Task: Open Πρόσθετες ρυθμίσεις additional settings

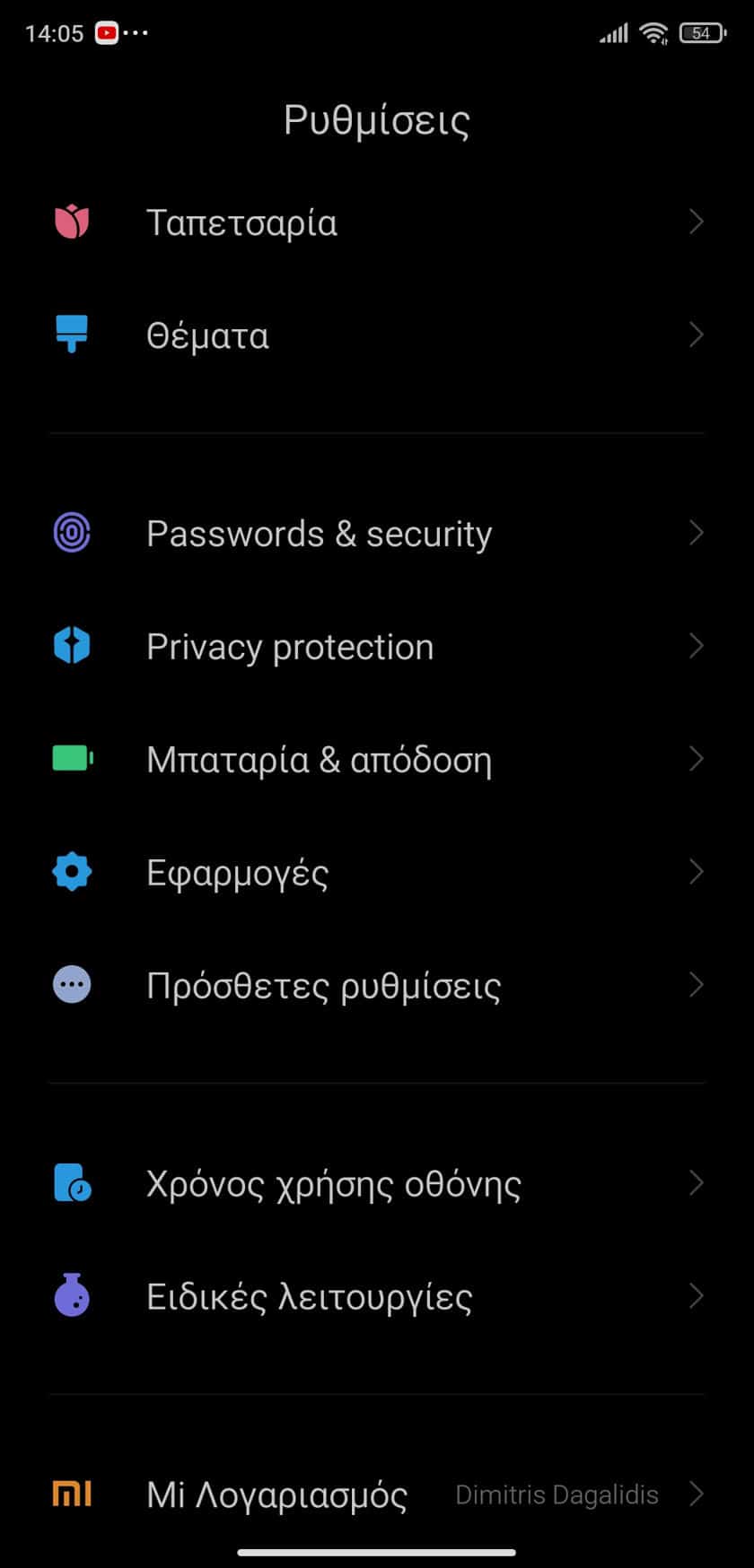Action: tap(377, 986)
